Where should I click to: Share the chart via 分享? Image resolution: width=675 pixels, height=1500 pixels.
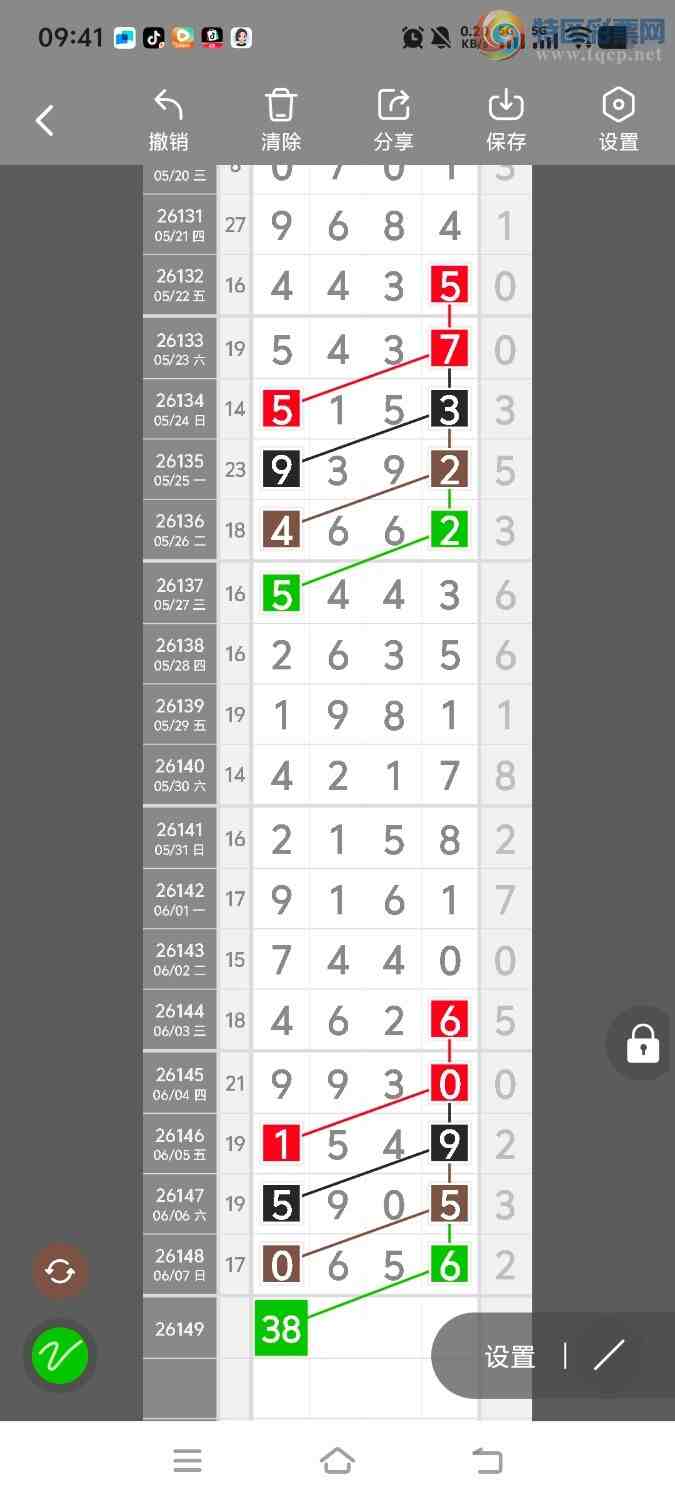(x=393, y=120)
